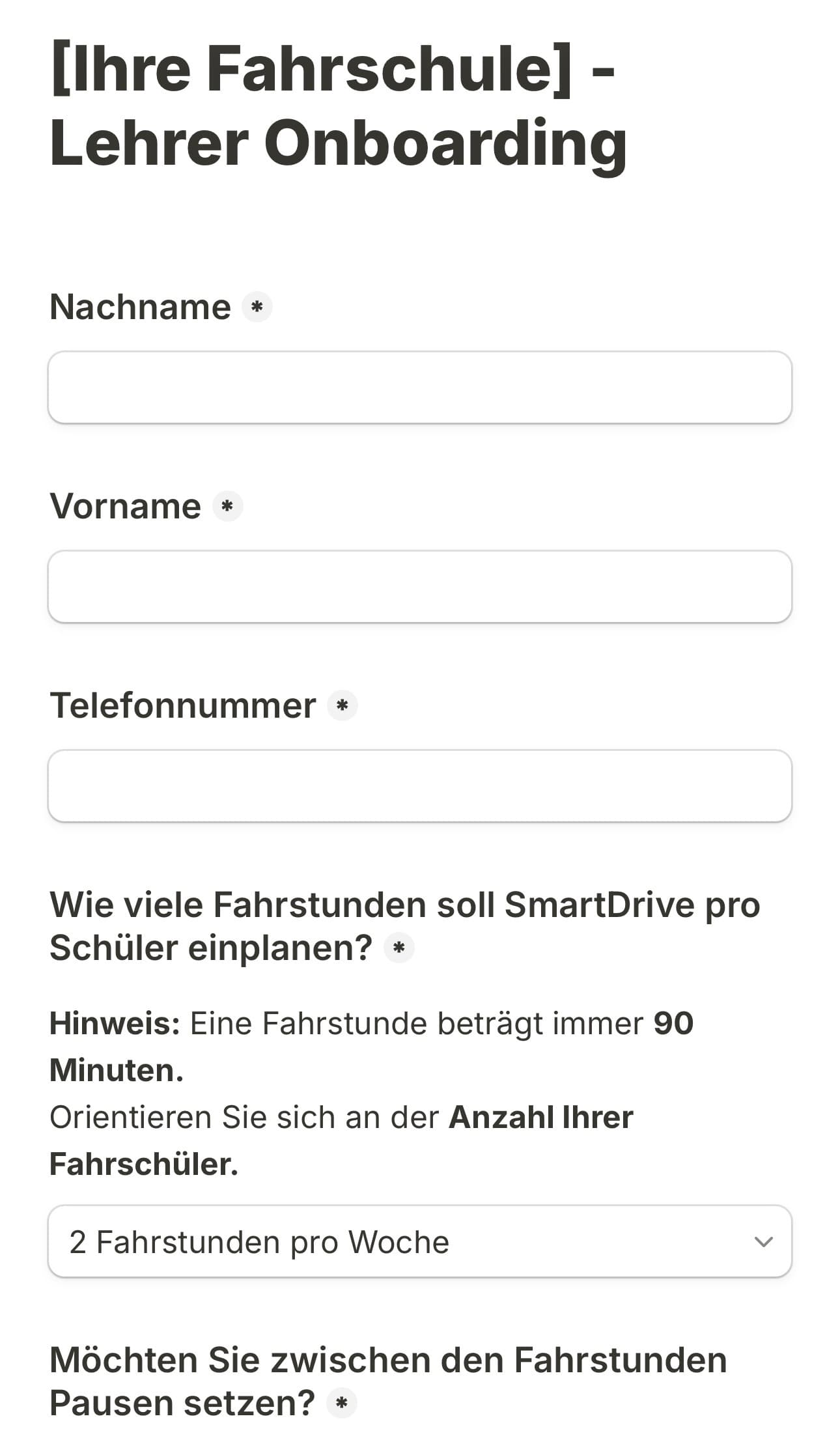Click the Nachname field label

point(140,305)
